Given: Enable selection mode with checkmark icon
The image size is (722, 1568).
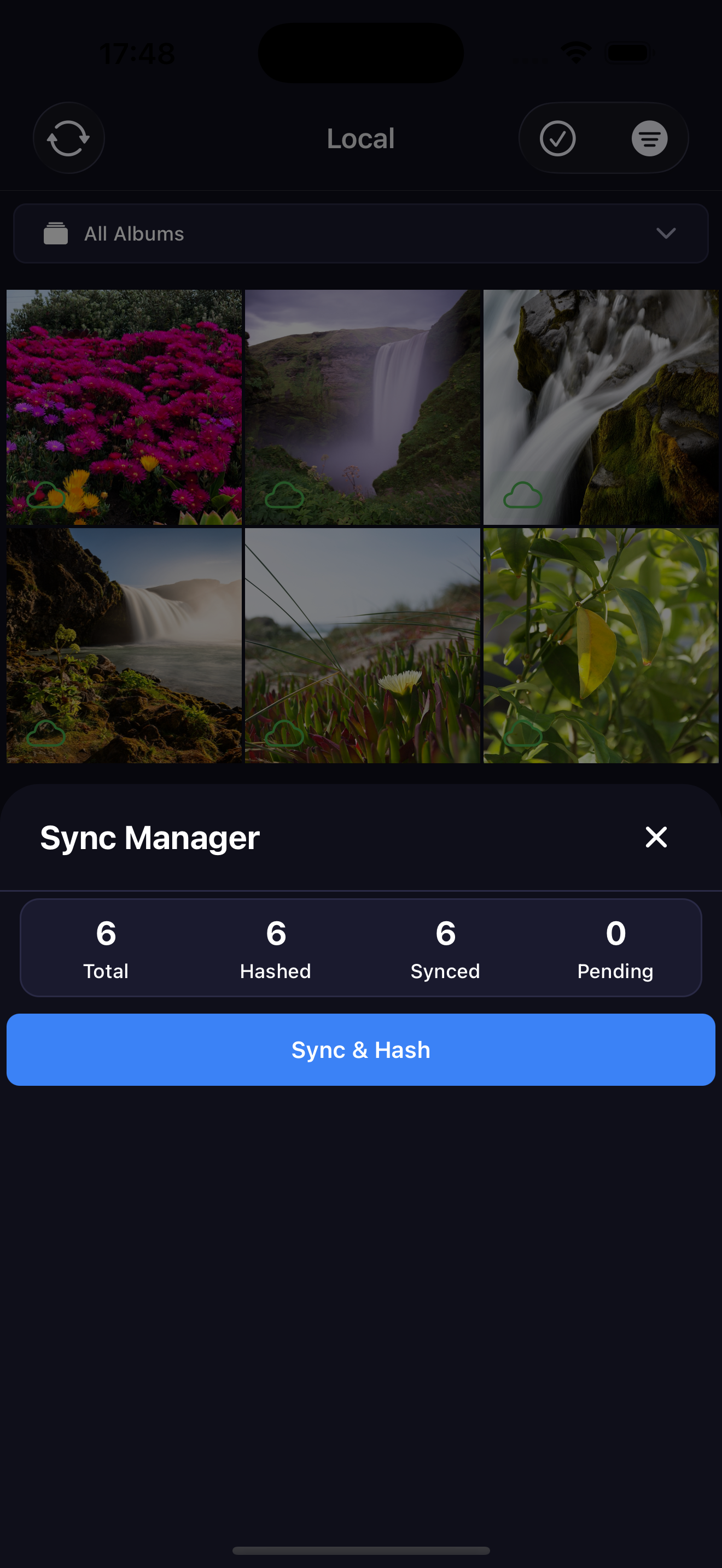Looking at the screenshot, I should (557, 138).
